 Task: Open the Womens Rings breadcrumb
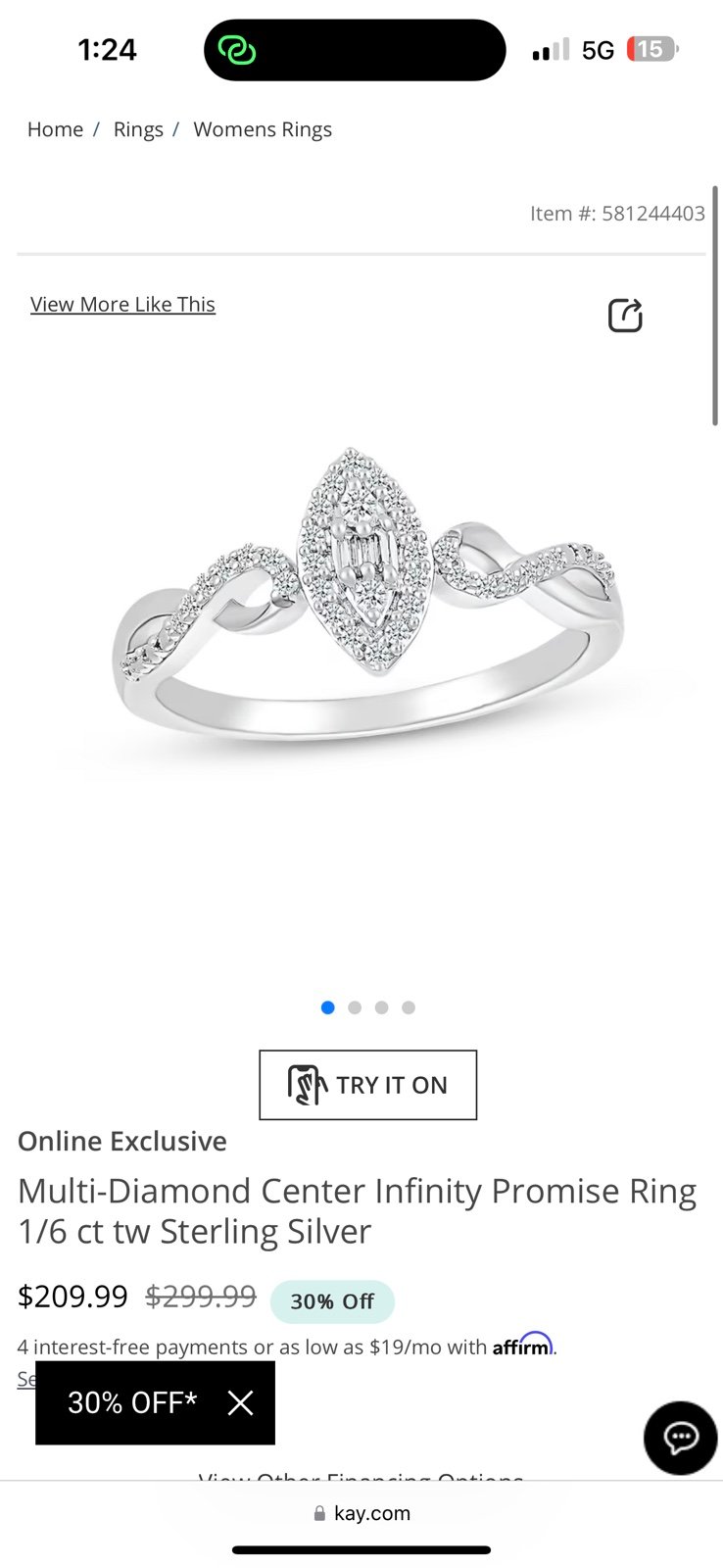(263, 129)
